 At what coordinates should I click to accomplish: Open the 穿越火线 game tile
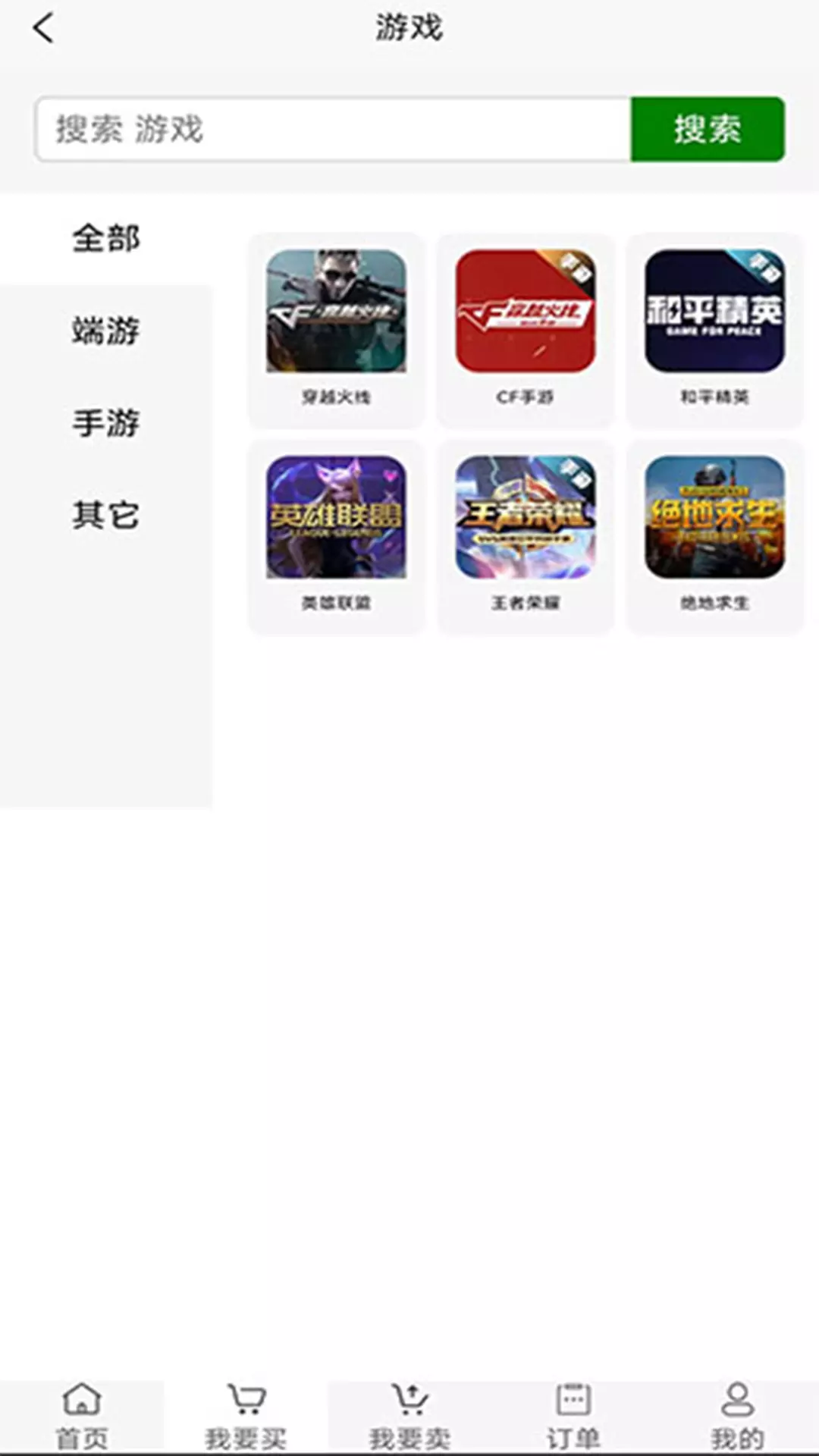pyautogui.click(x=337, y=331)
